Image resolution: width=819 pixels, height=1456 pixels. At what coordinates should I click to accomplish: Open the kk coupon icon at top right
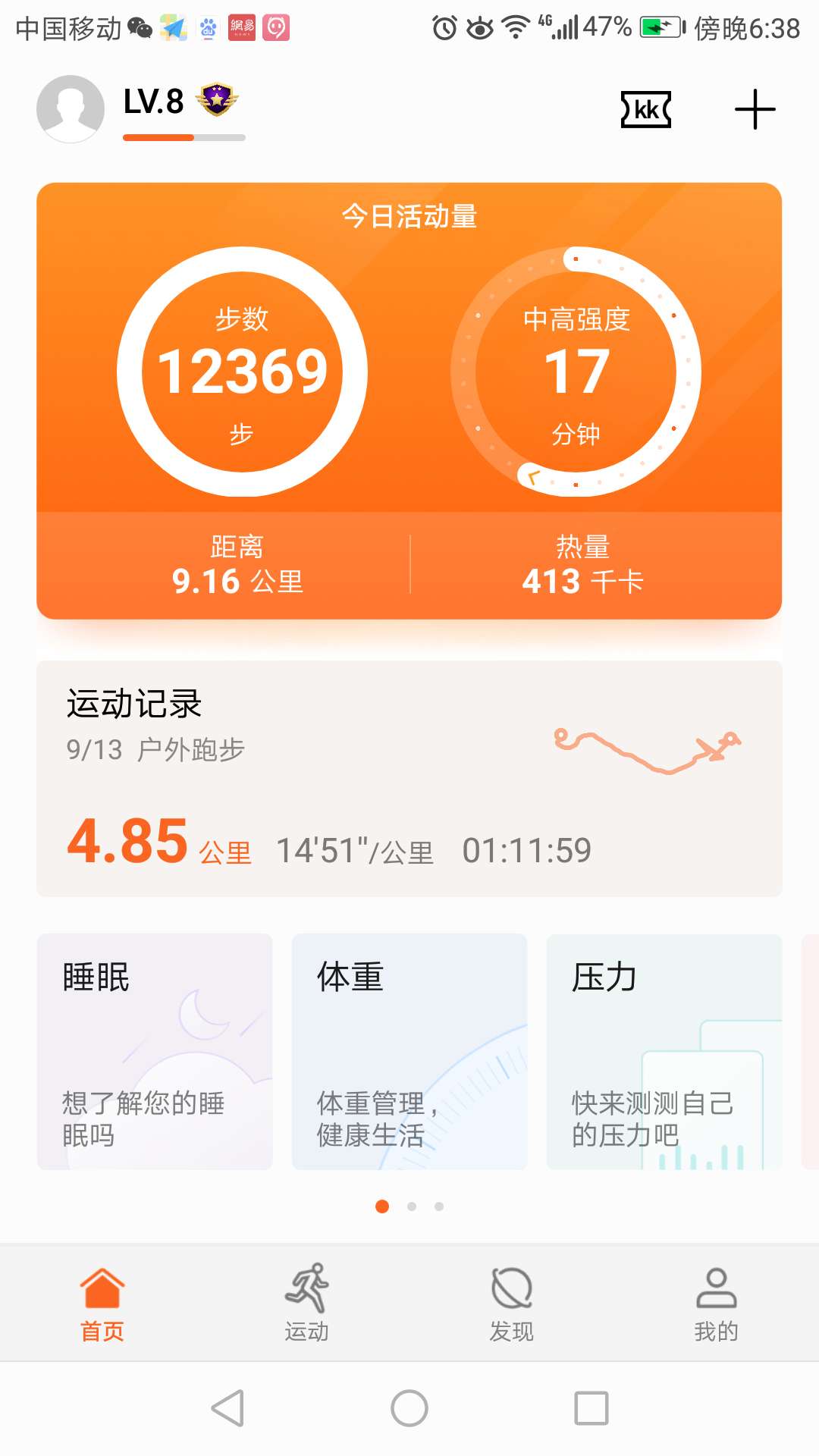point(645,109)
